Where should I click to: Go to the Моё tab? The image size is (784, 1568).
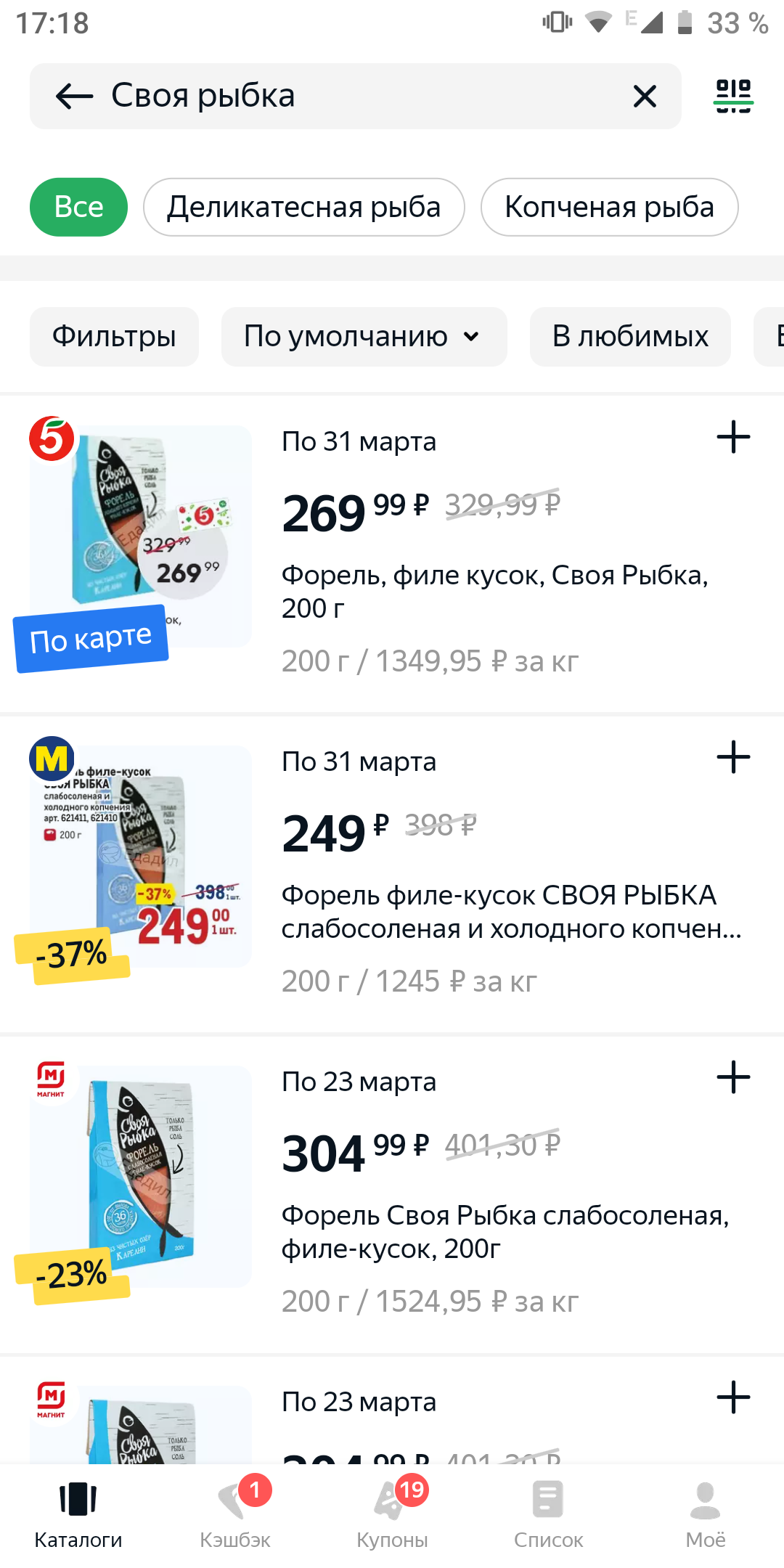[705, 1514]
